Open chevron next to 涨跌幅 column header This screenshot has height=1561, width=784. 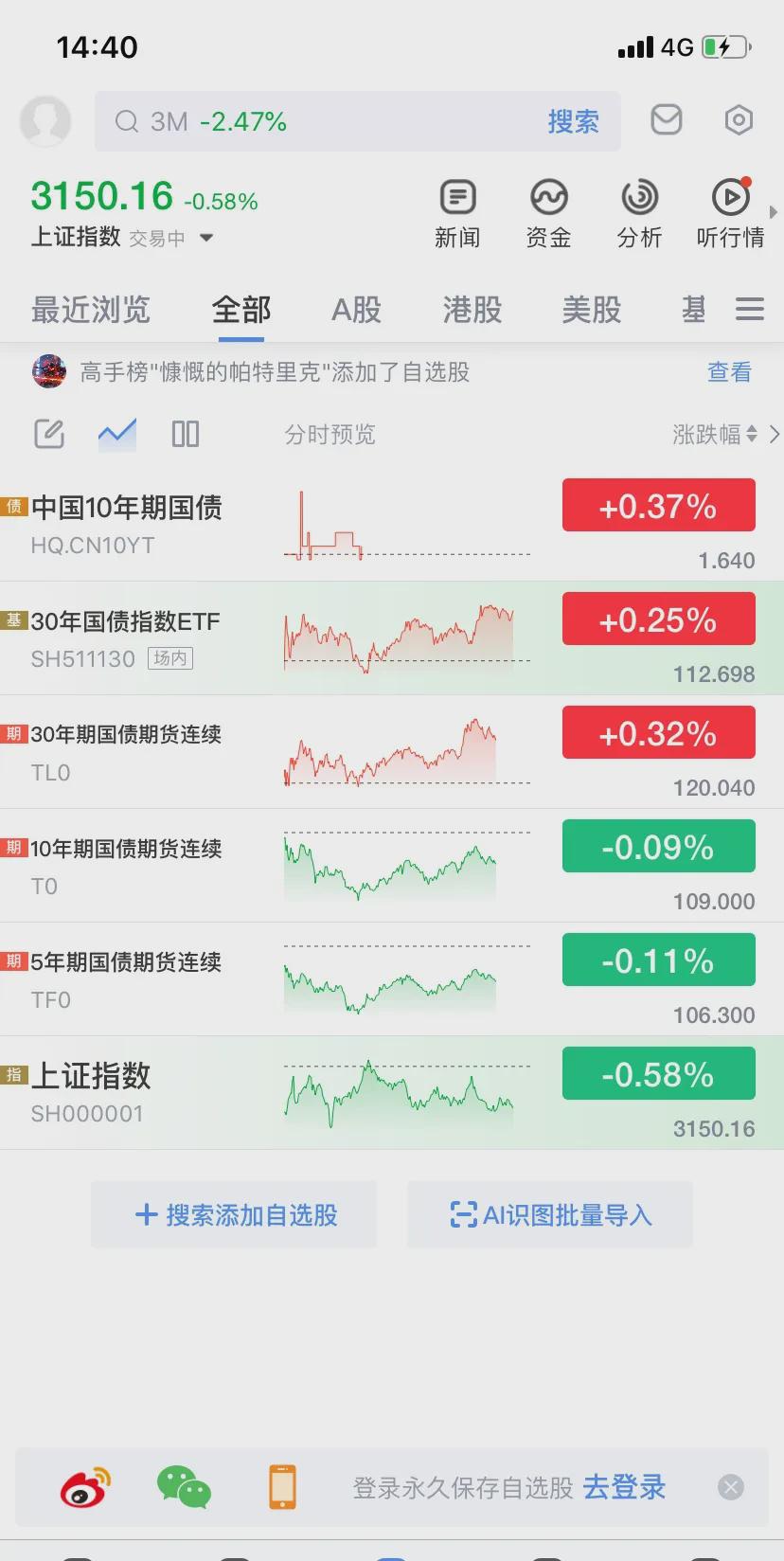[x=775, y=434]
